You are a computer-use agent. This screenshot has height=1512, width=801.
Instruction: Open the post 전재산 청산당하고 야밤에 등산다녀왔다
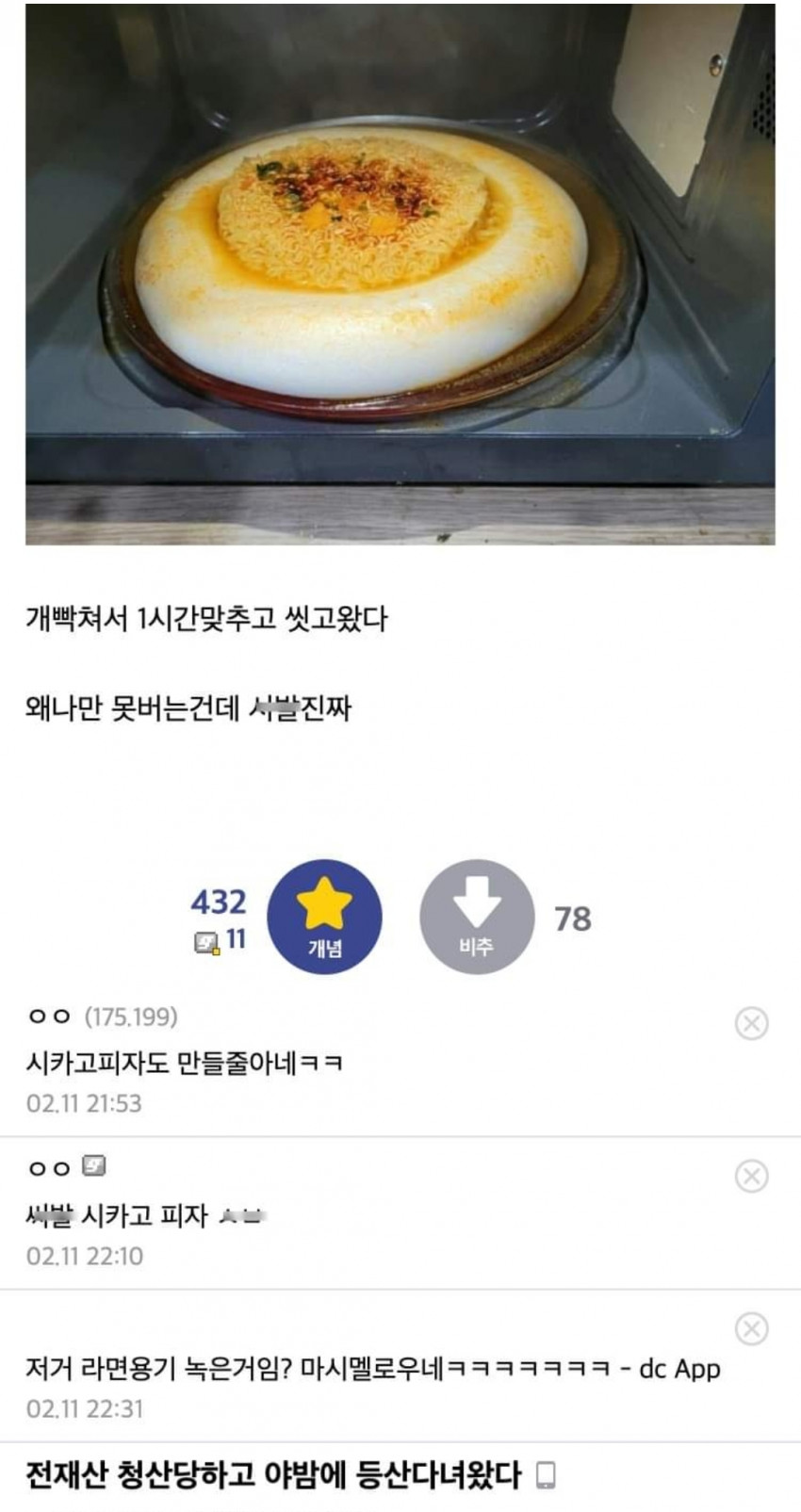coord(273,1474)
